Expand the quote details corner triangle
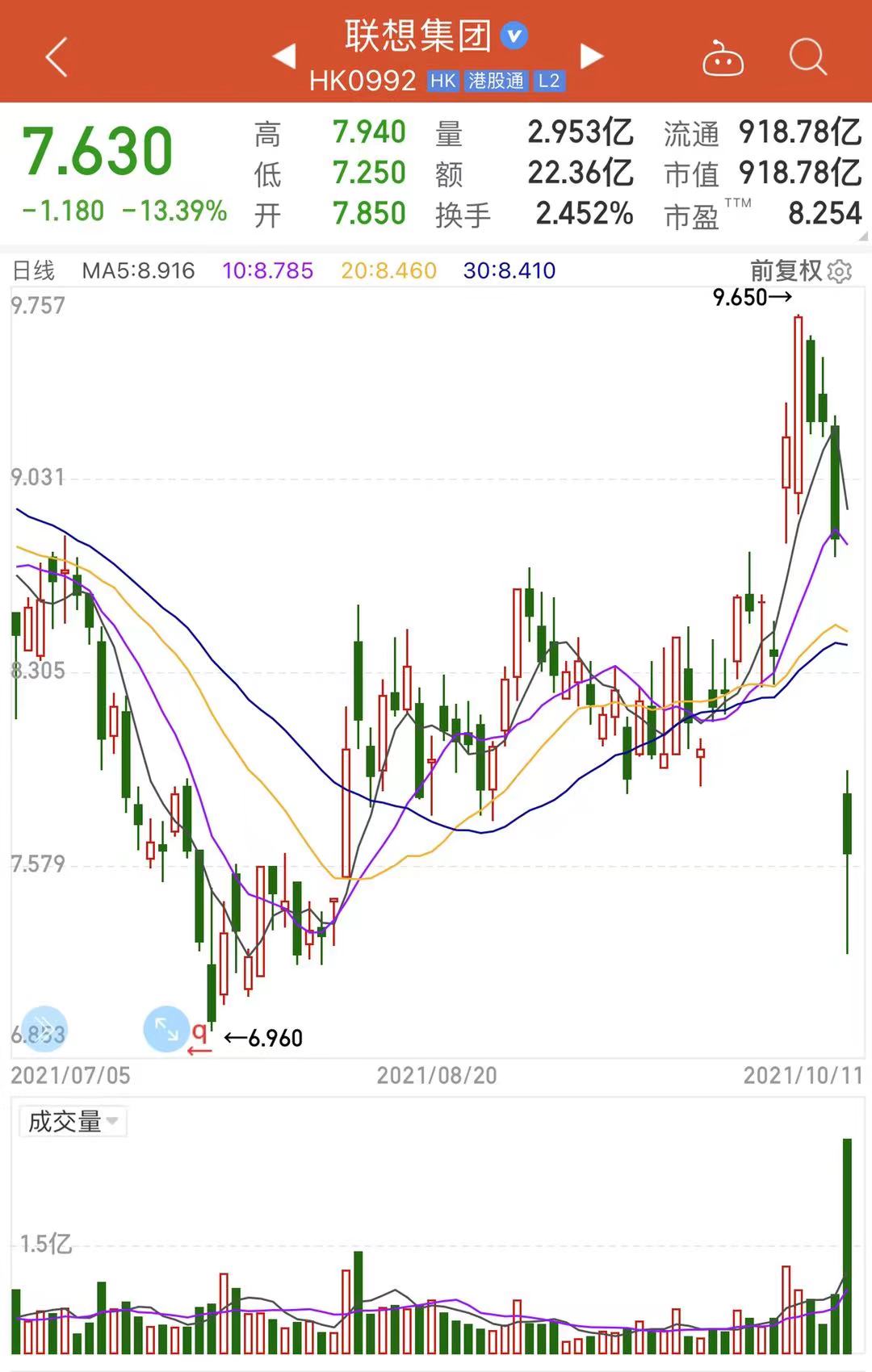The width and height of the screenshot is (872, 1372). click(x=863, y=236)
